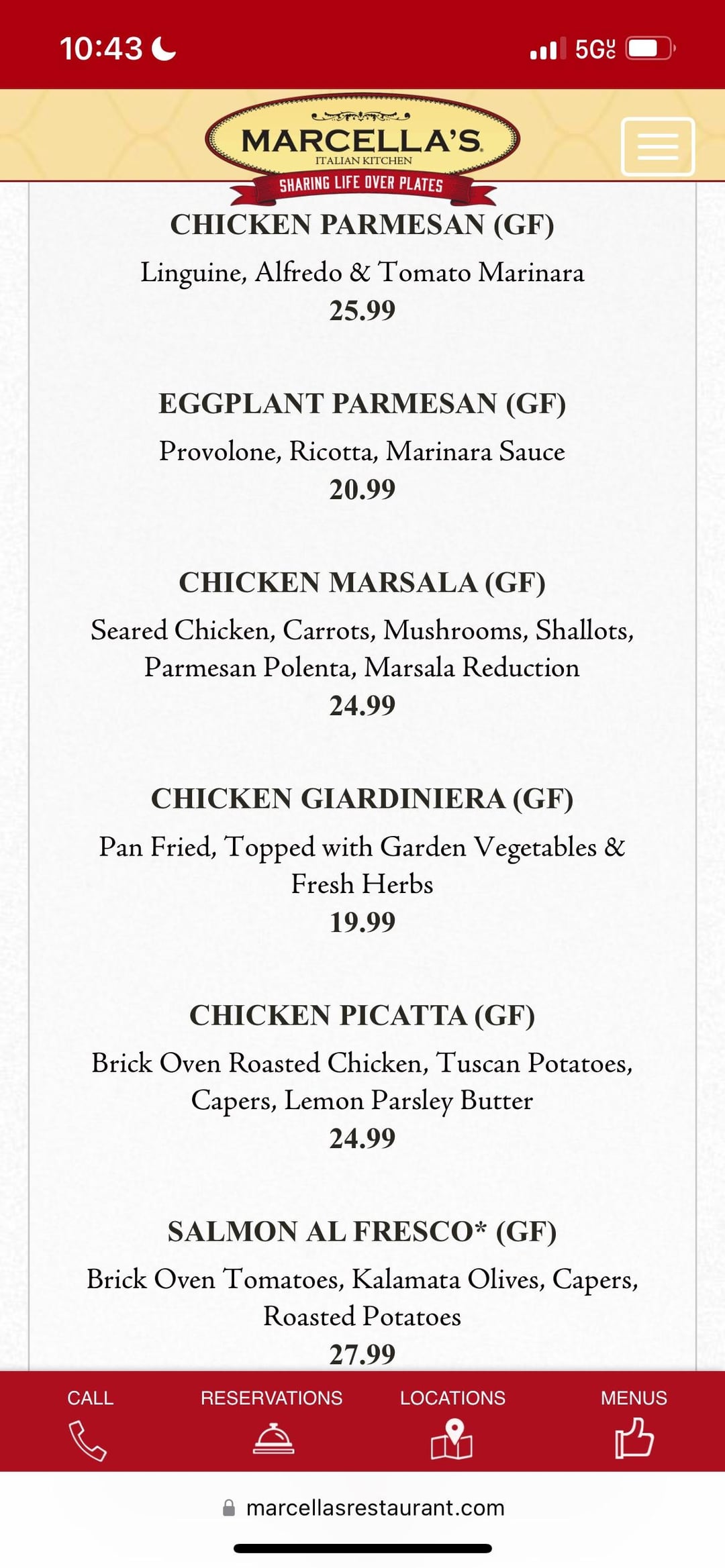View restaurant Locations

tap(452, 1424)
